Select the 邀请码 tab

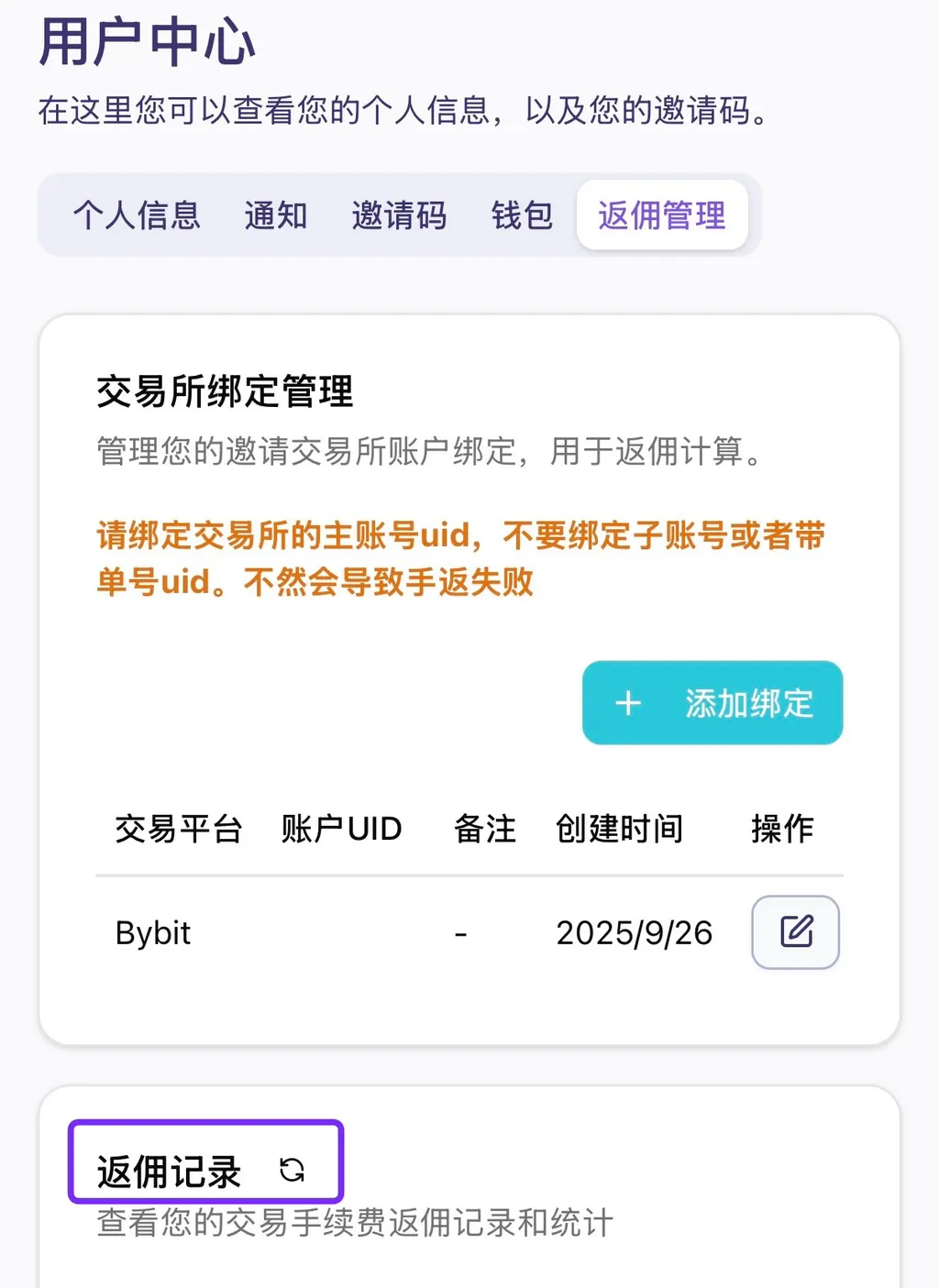(x=398, y=215)
